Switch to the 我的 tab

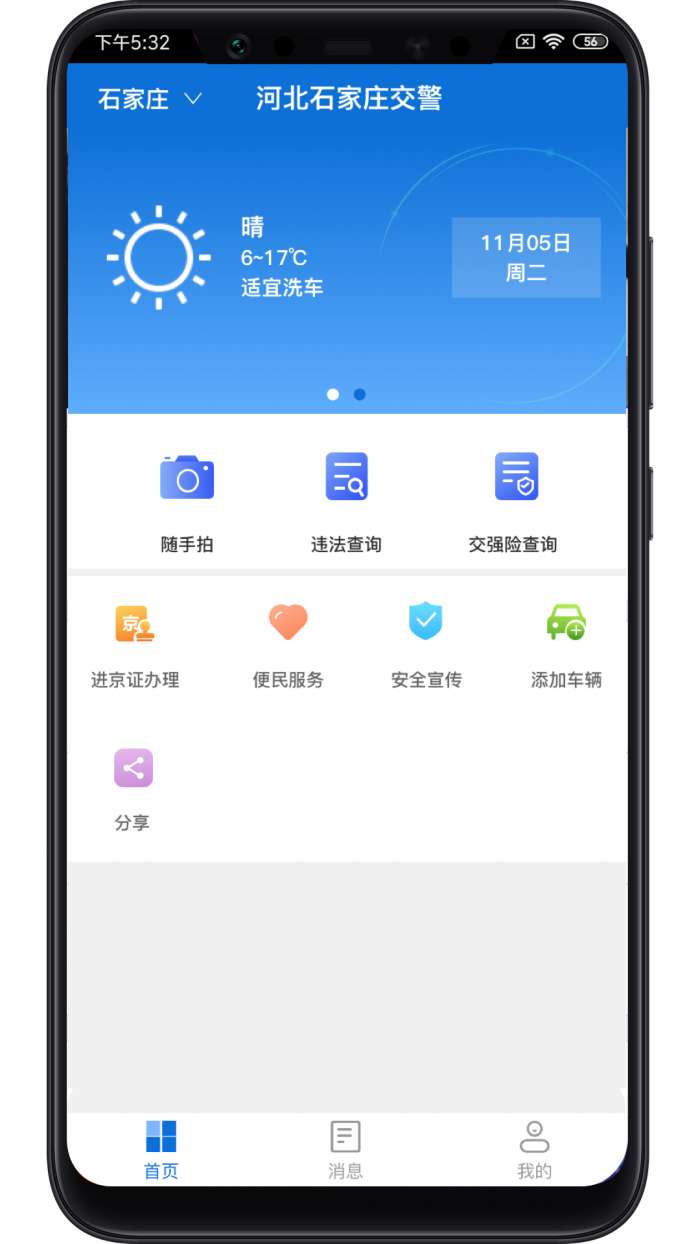(534, 1149)
